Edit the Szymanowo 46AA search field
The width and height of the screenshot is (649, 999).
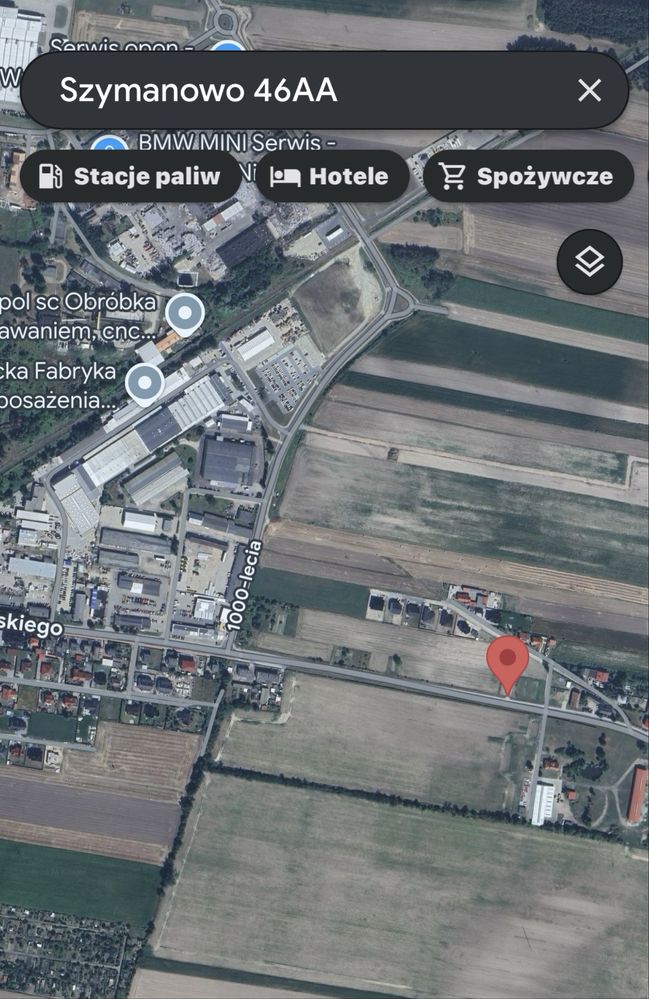300,91
